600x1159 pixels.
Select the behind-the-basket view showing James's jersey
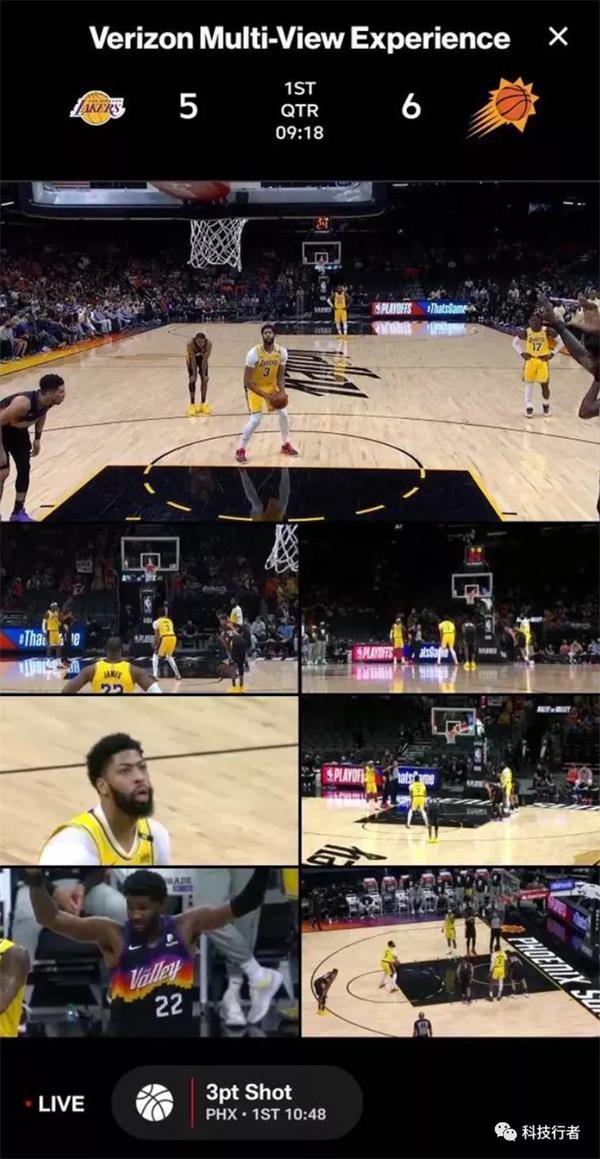(149, 608)
